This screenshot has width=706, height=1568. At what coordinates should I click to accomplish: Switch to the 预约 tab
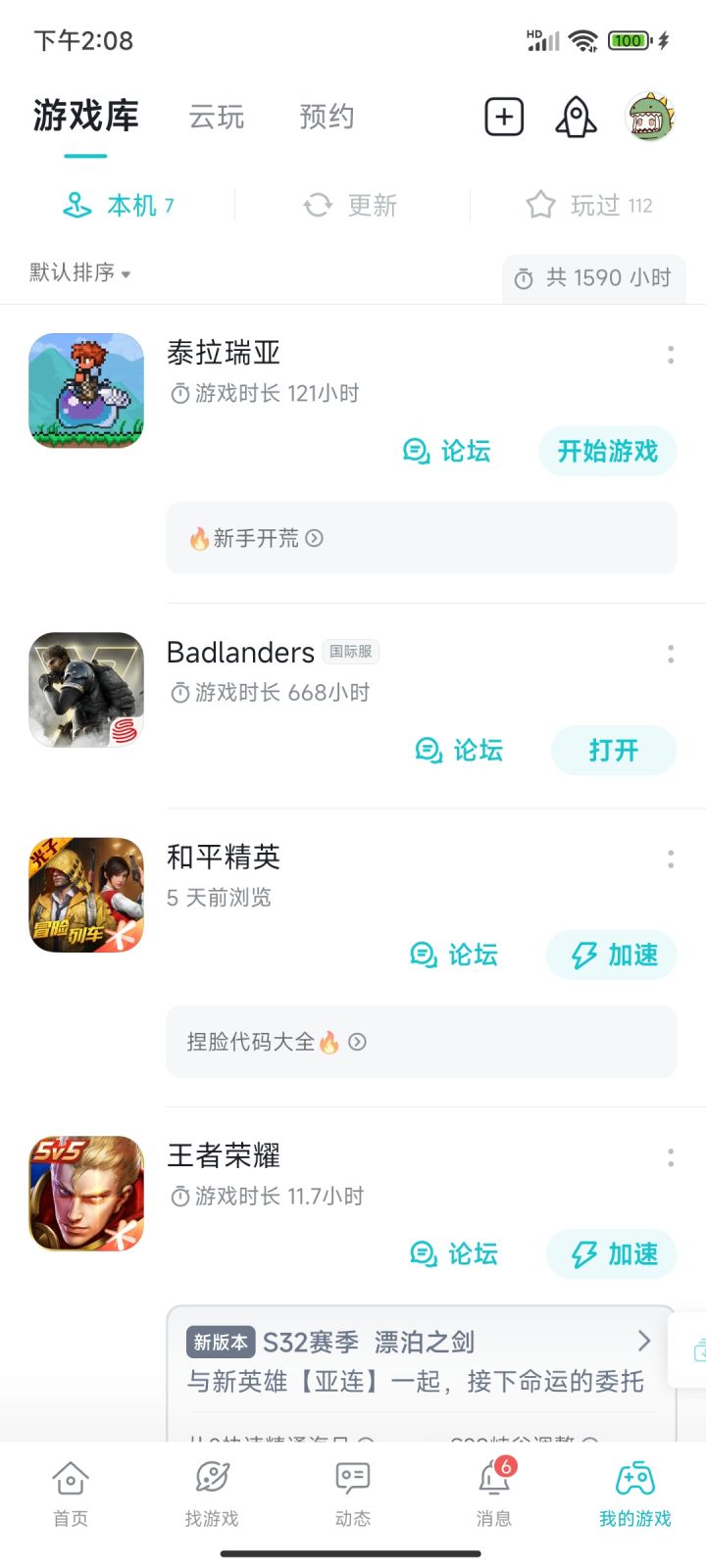pos(327,118)
